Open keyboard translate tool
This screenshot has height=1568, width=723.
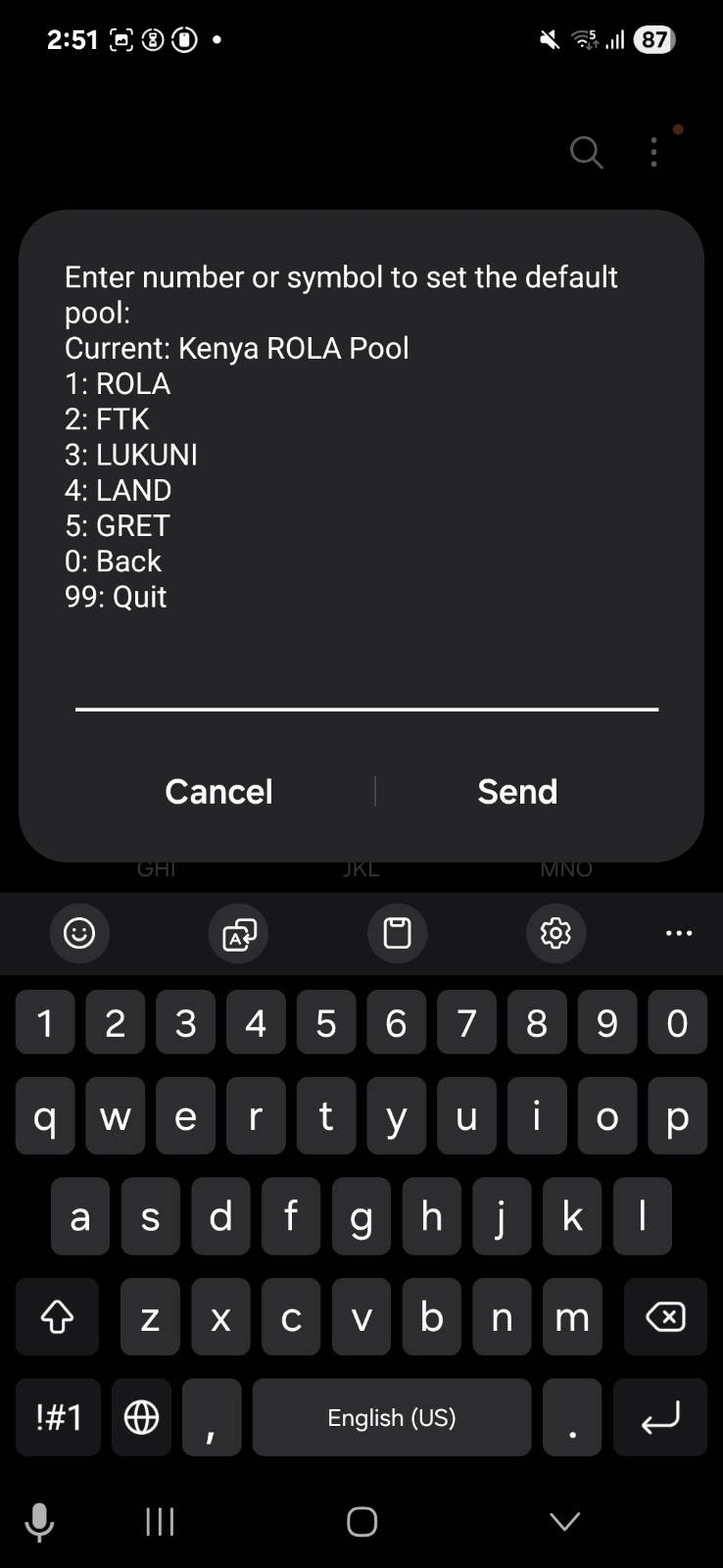(x=238, y=933)
